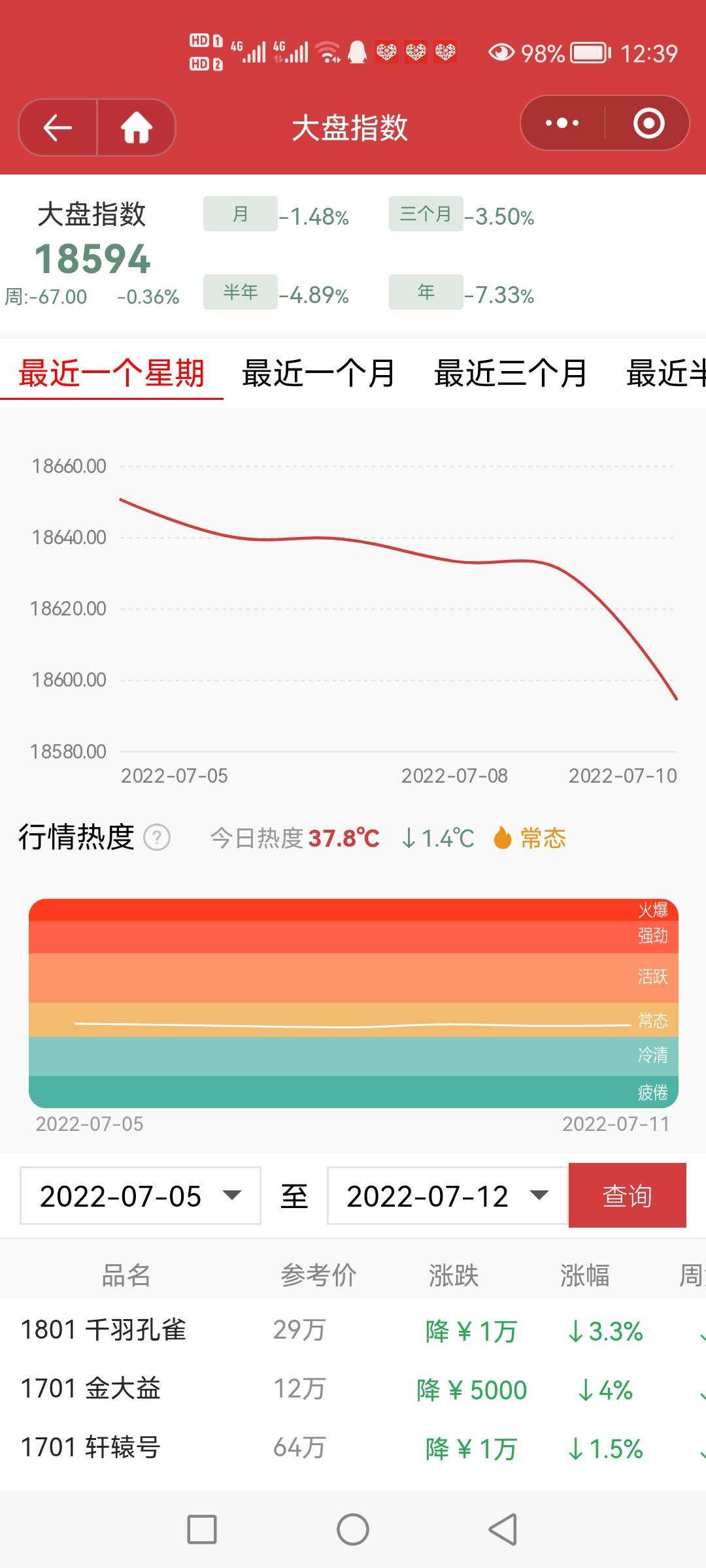Open the end date picker 2022-07-12
The width and height of the screenshot is (706, 1568).
[448, 1196]
